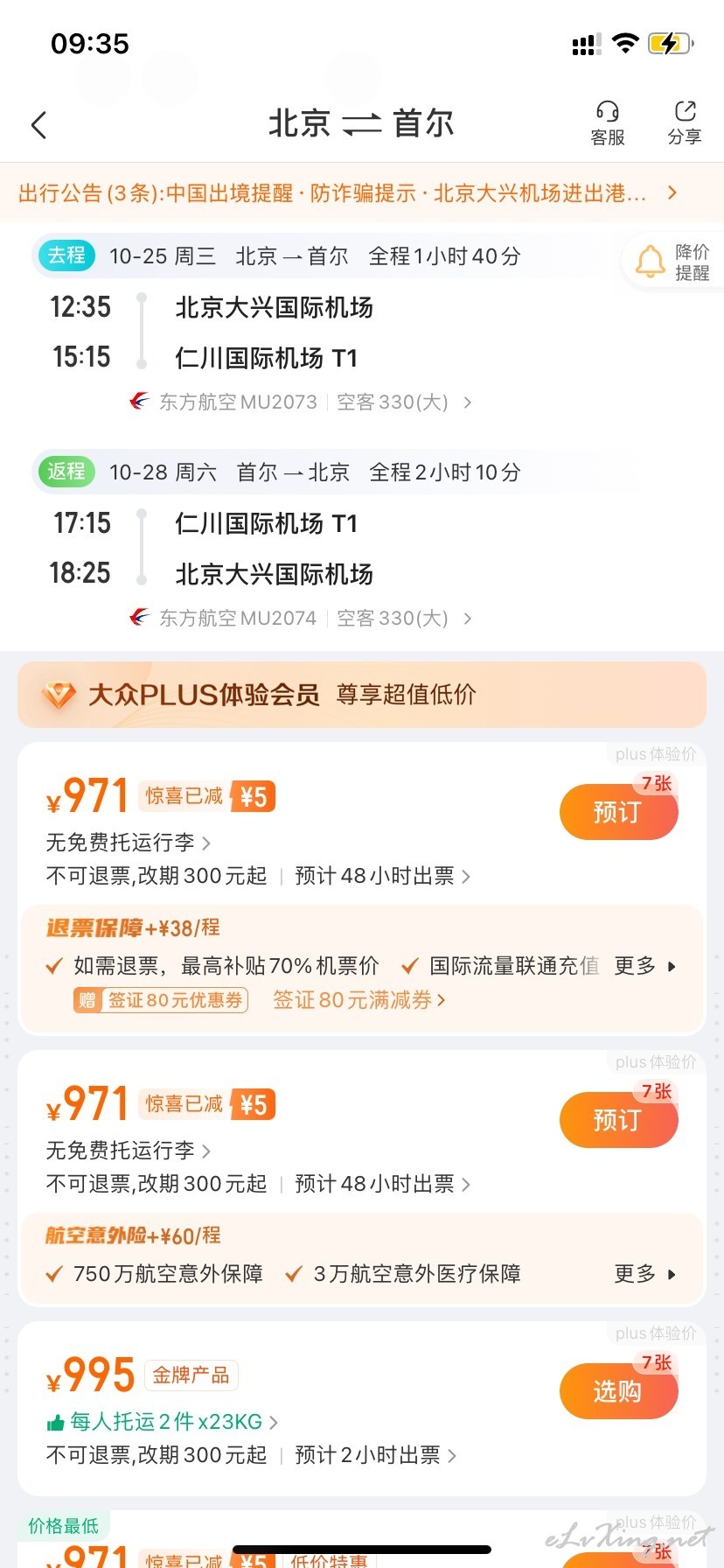
Task: Enable the 降价提醒 price alert
Action: (x=672, y=262)
